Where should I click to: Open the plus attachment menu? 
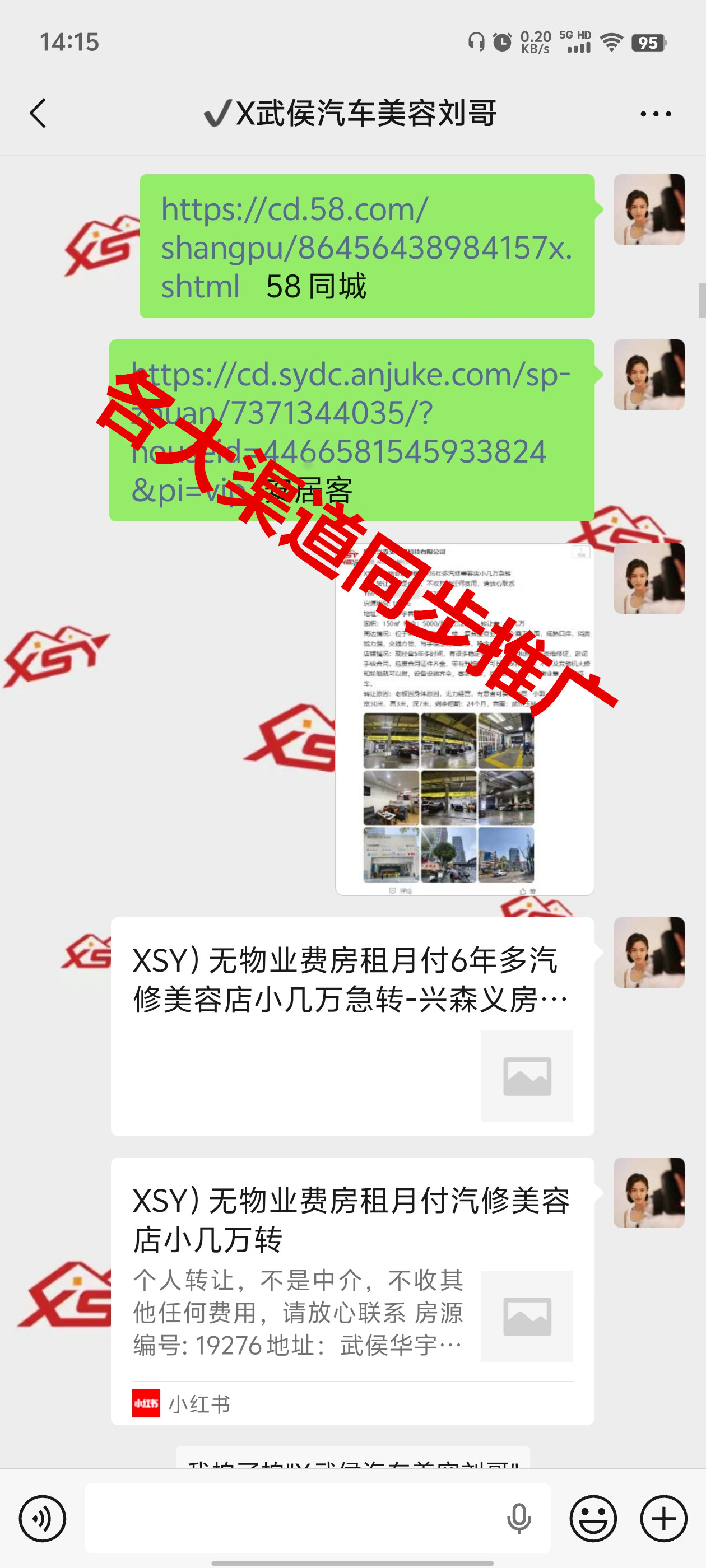[x=663, y=1518]
